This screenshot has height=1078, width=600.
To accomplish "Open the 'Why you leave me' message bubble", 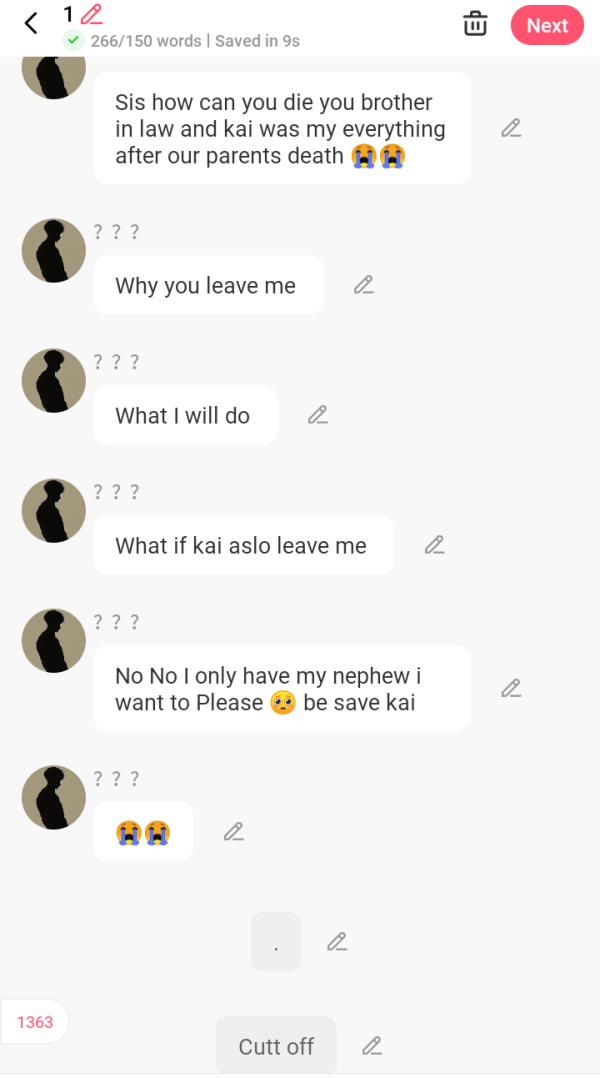I will (x=207, y=285).
